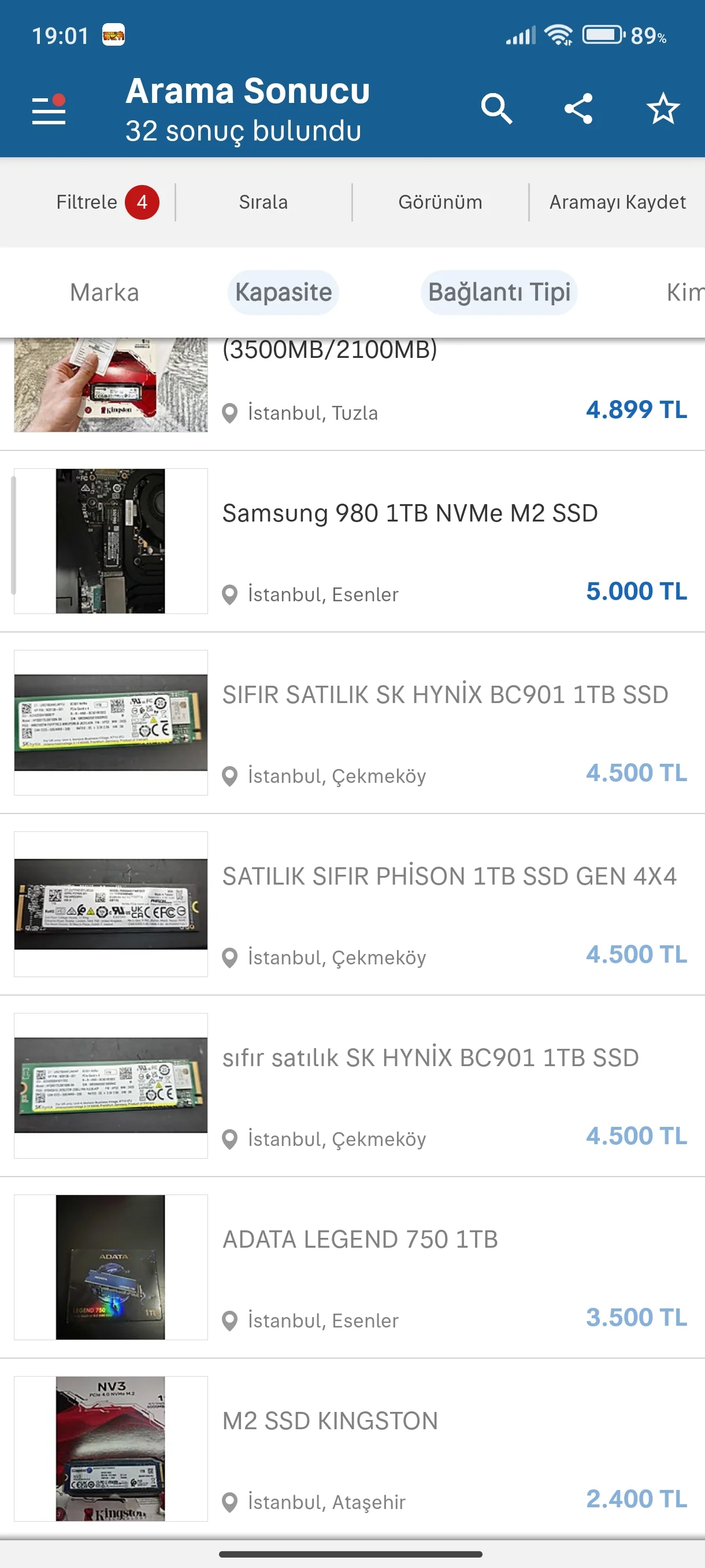Add this search to favorites with star
705x1568 pixels.
click(x=662, y=110)
